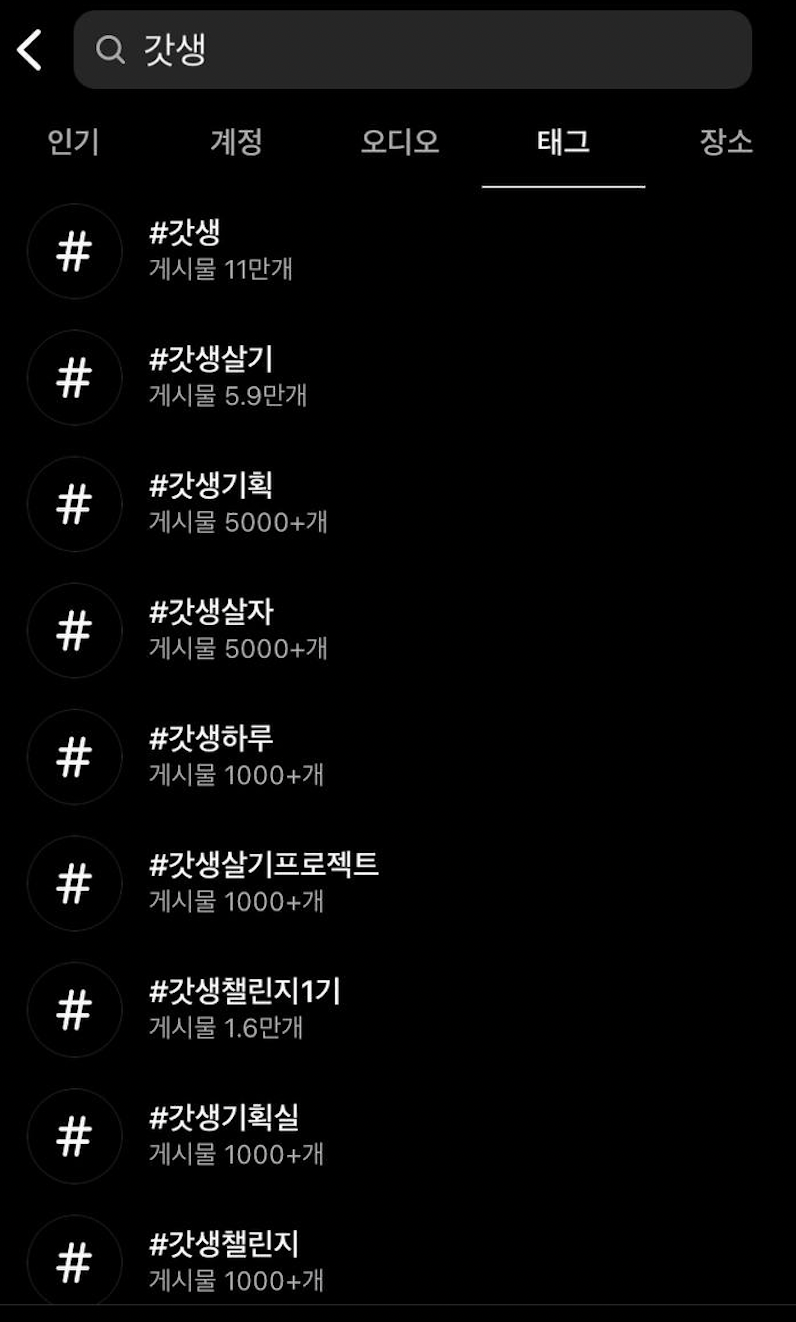Open the #갓생 hashtag with 11만 posts
The height and width of the screenshot is (1322, 796).
pyautogui.click(x=398, y=251)
